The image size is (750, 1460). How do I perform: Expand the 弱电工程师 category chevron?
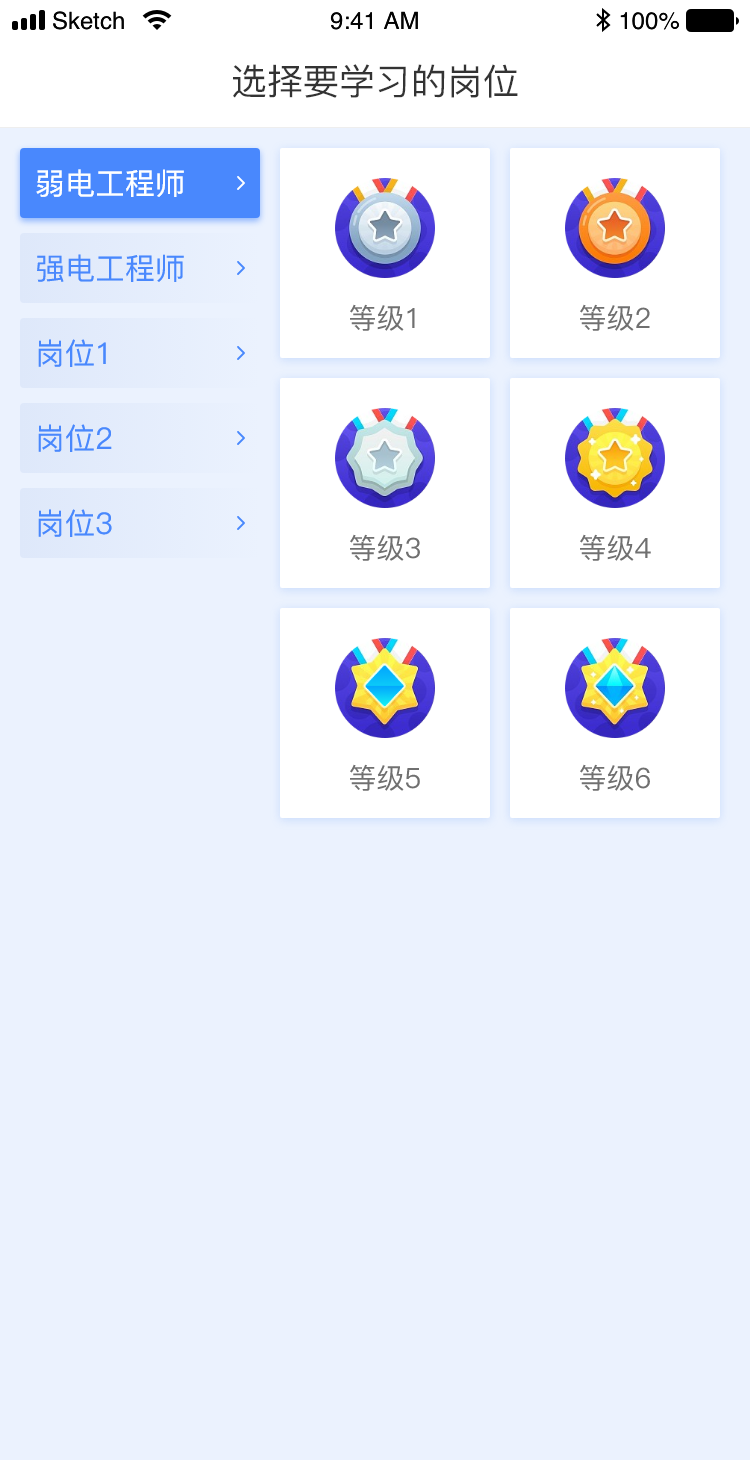(x=239, y=183)
